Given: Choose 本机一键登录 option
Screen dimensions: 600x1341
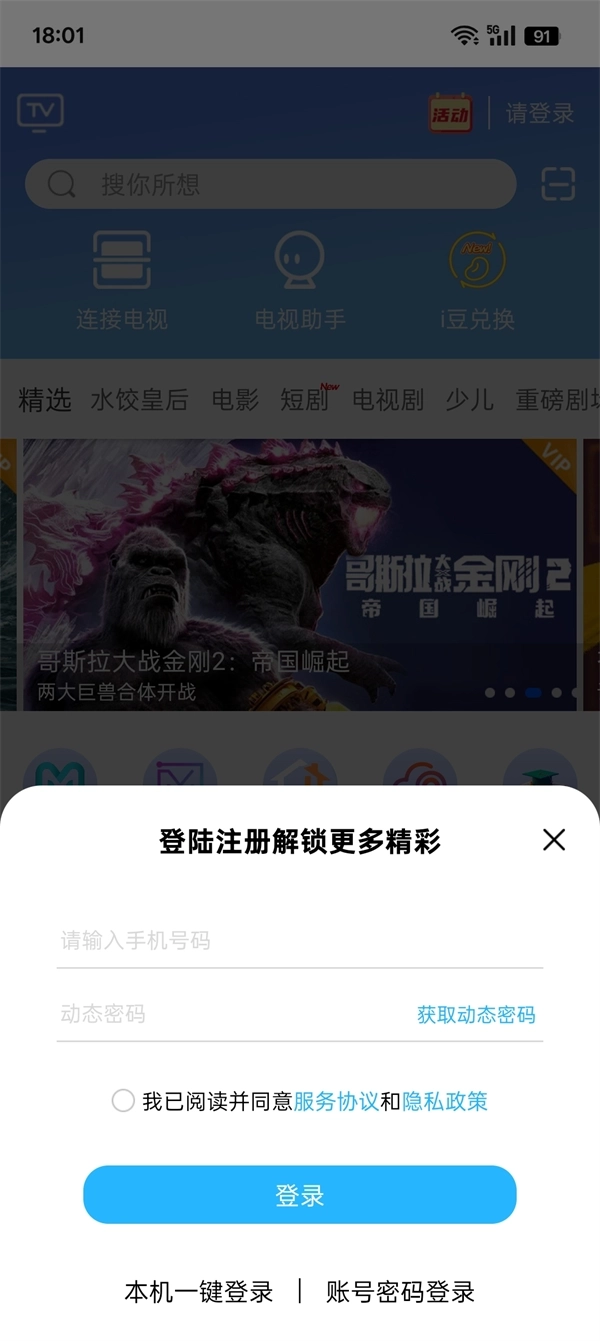Looking at the screenshot, I should [x=198, y=1291].
